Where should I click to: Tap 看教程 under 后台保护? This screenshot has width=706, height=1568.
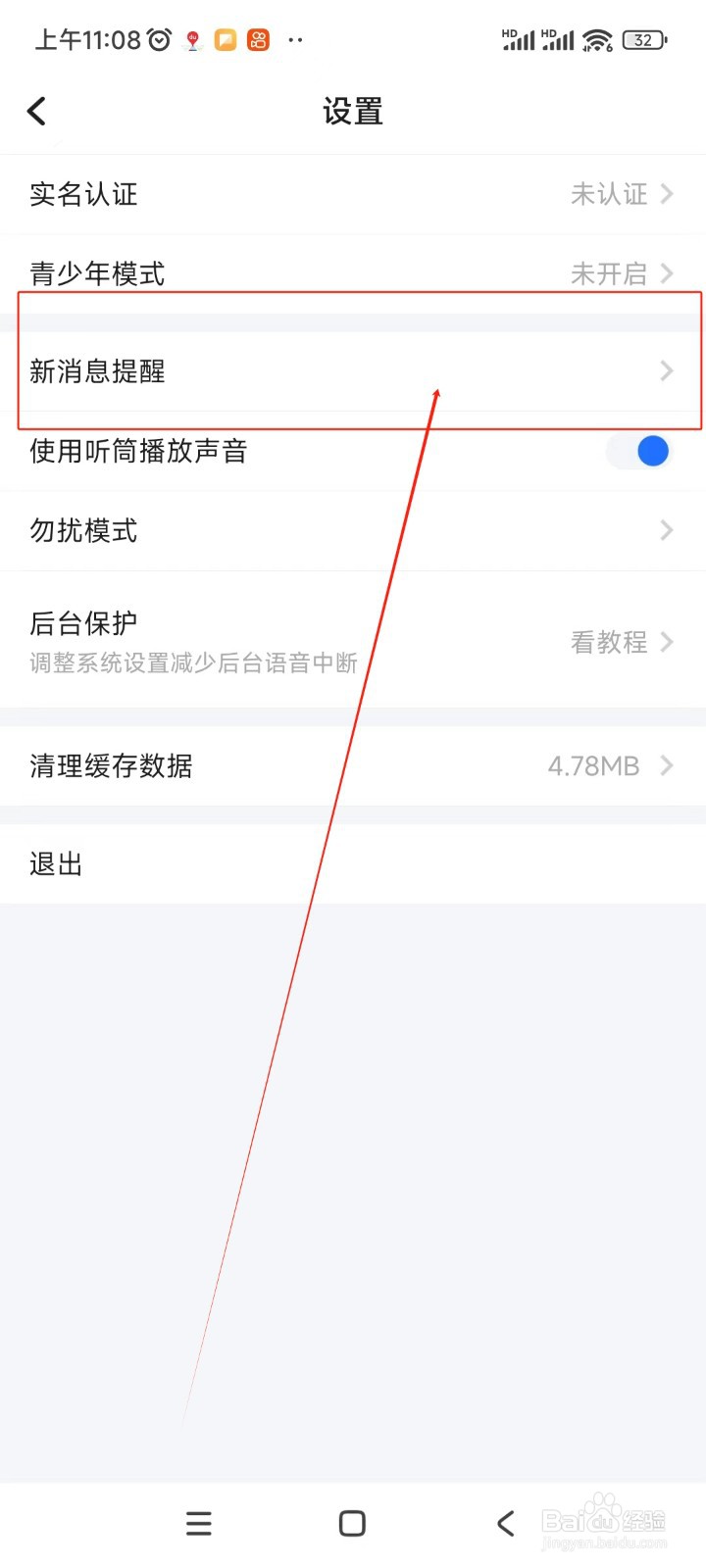pyautogui.click(x=607, y=642)
